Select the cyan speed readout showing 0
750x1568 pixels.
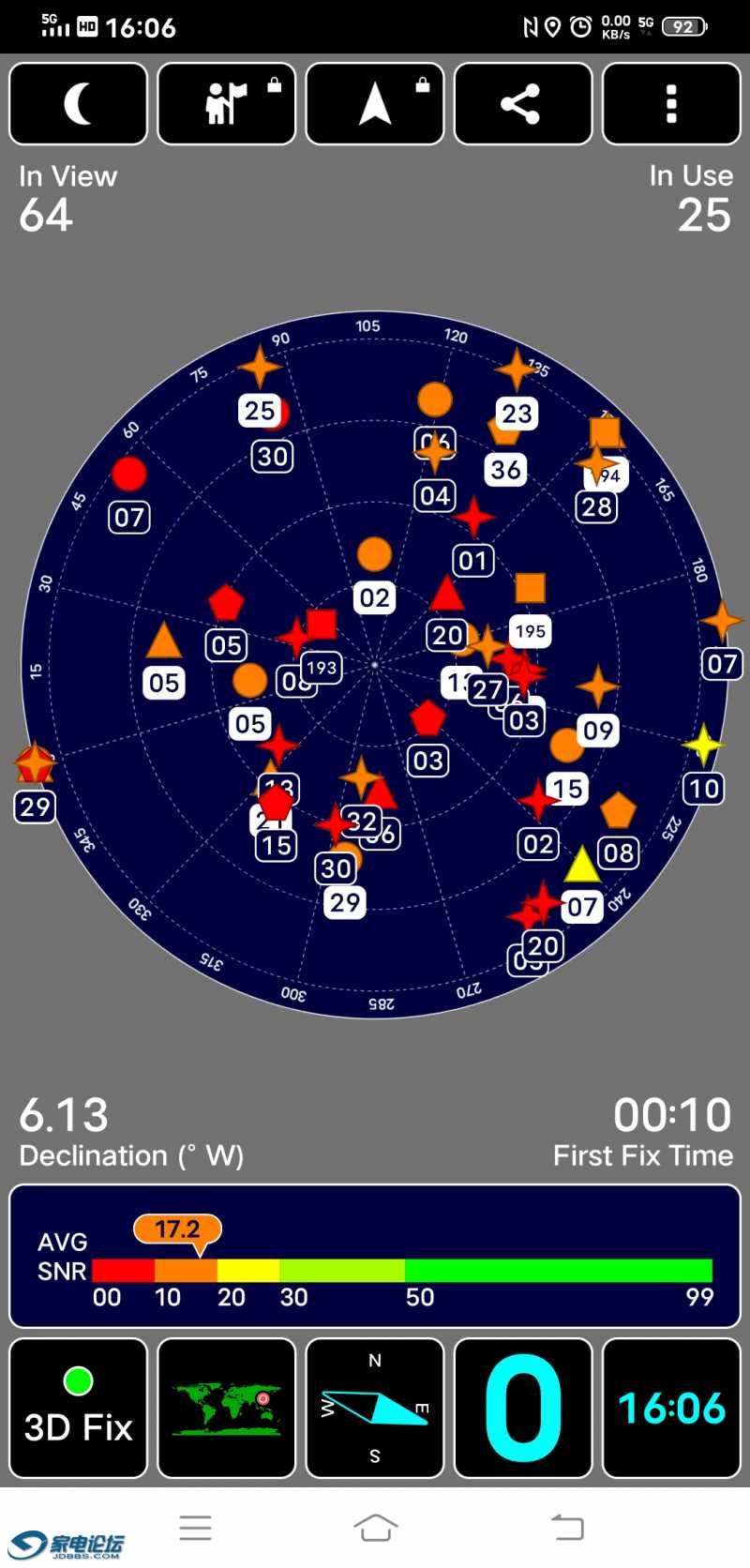tap(523, 1407)
